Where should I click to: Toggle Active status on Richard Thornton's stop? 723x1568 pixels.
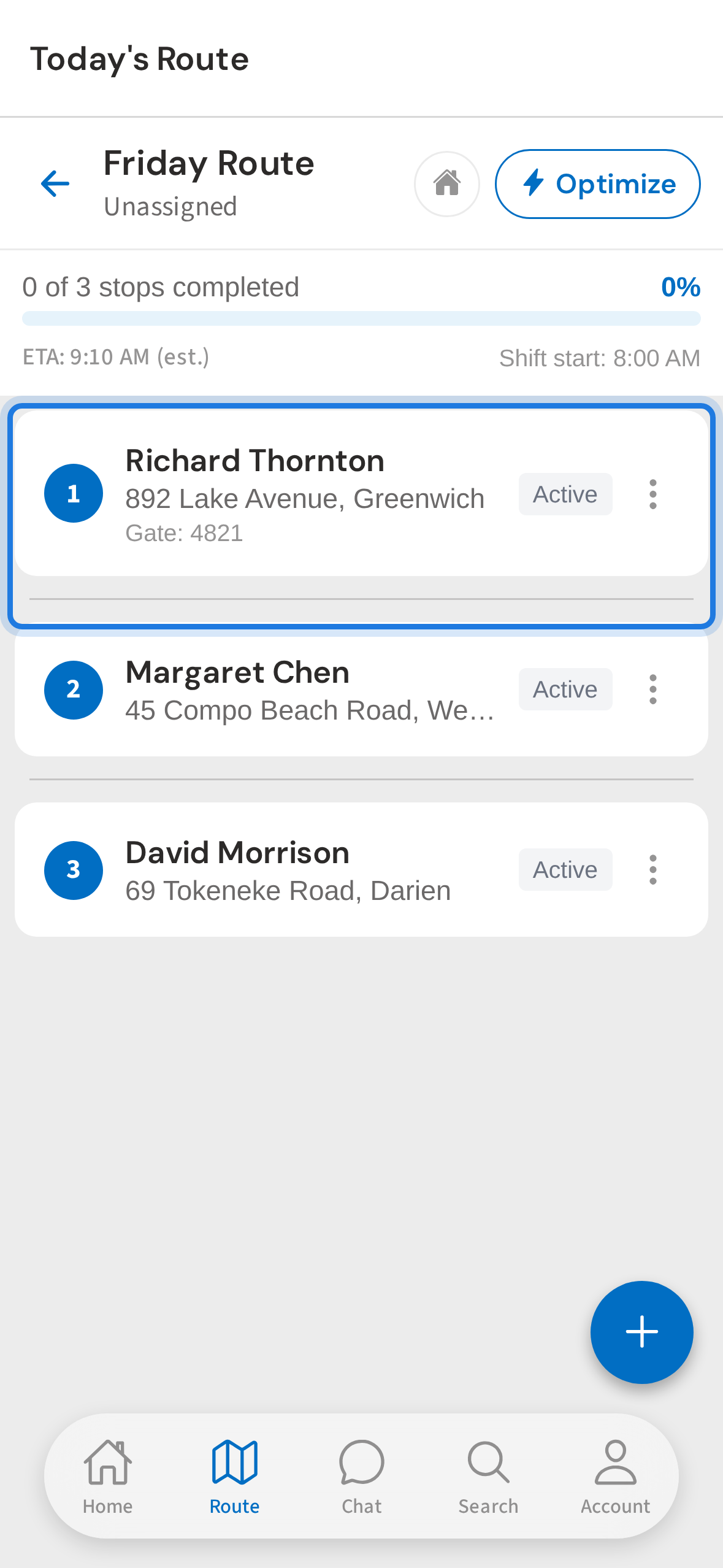[564, 494]
